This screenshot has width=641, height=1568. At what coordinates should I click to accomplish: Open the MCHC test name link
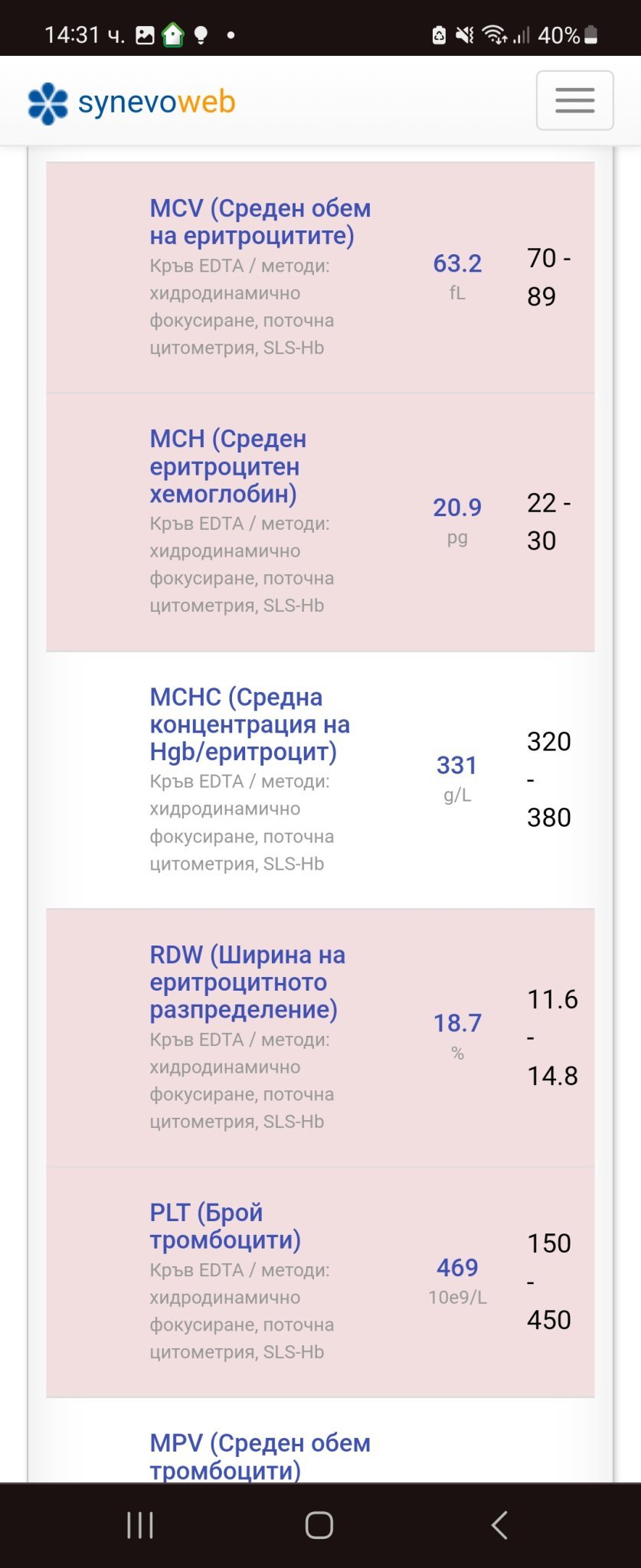pos(249,724)
